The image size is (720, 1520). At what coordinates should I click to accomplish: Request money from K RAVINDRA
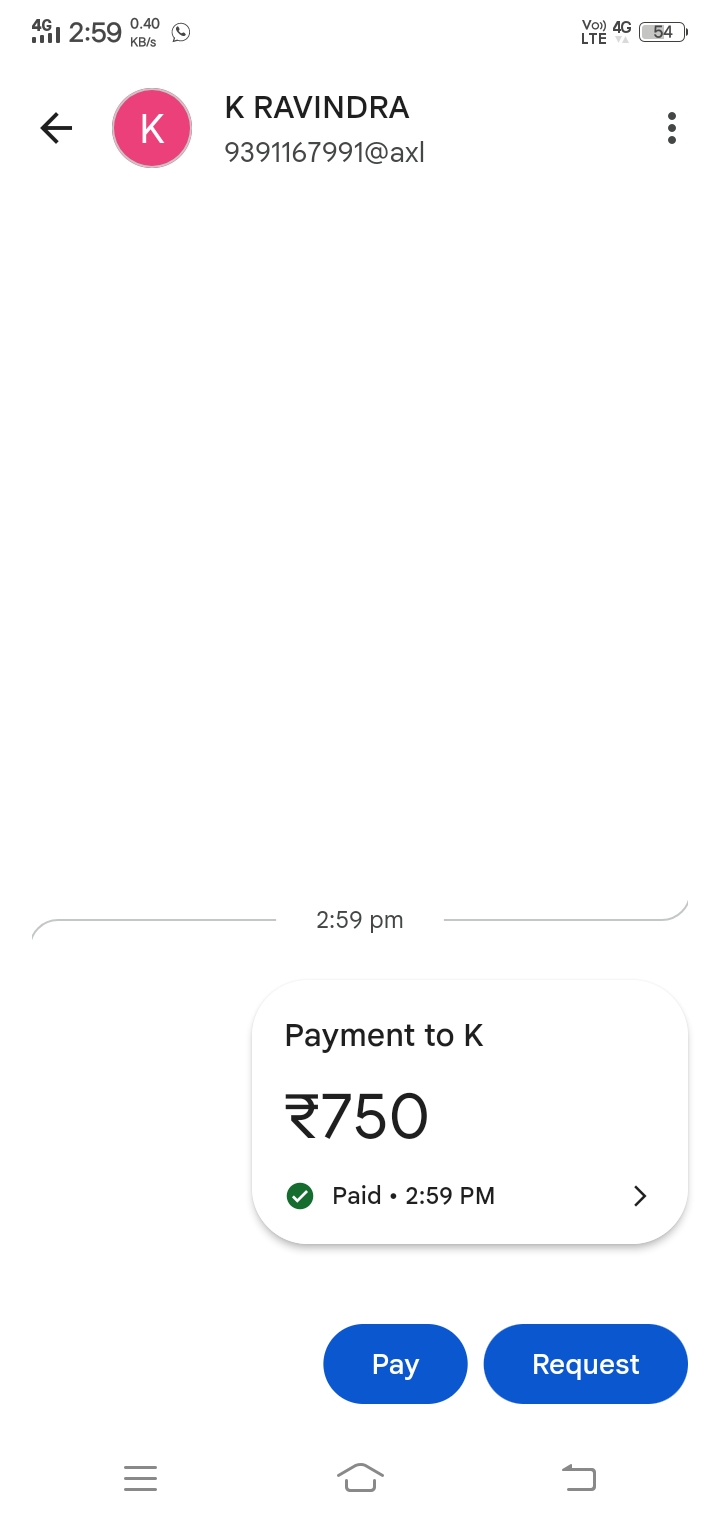coord(585,1364)
